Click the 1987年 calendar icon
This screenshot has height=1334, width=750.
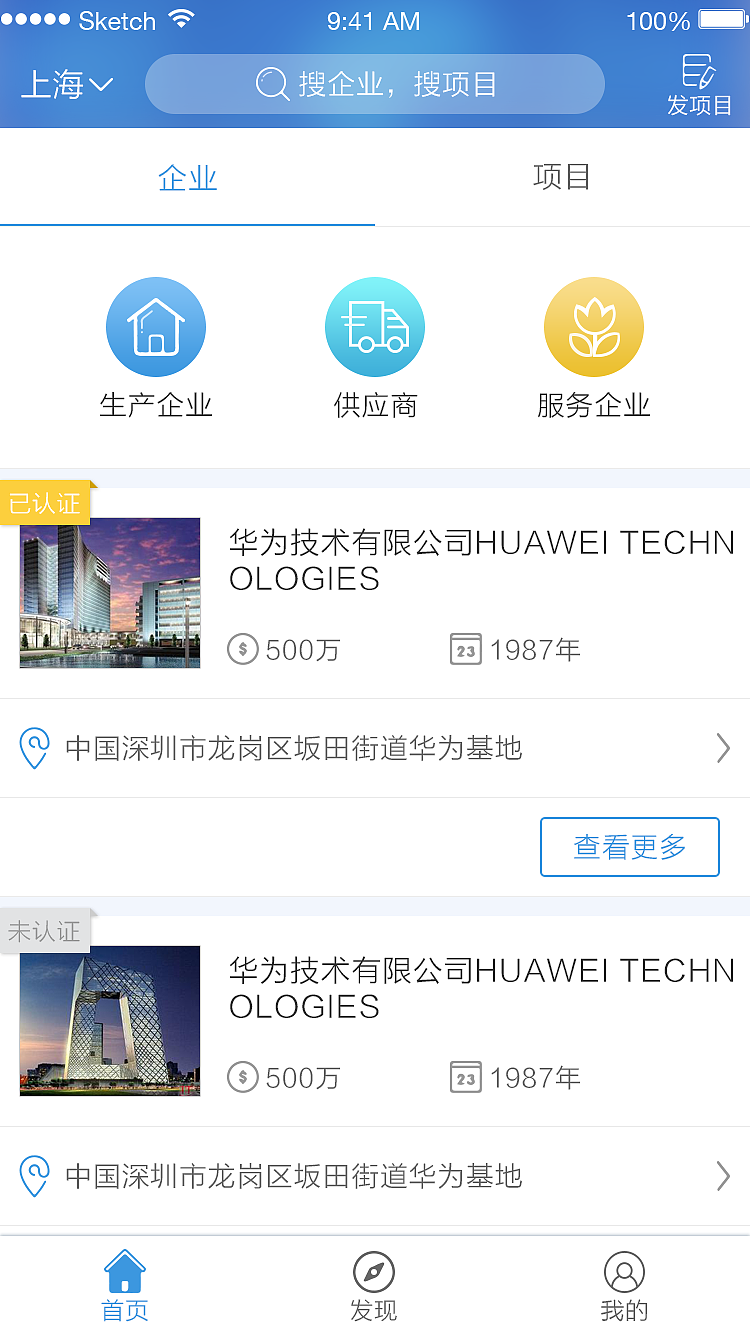(x=466, y=649)
